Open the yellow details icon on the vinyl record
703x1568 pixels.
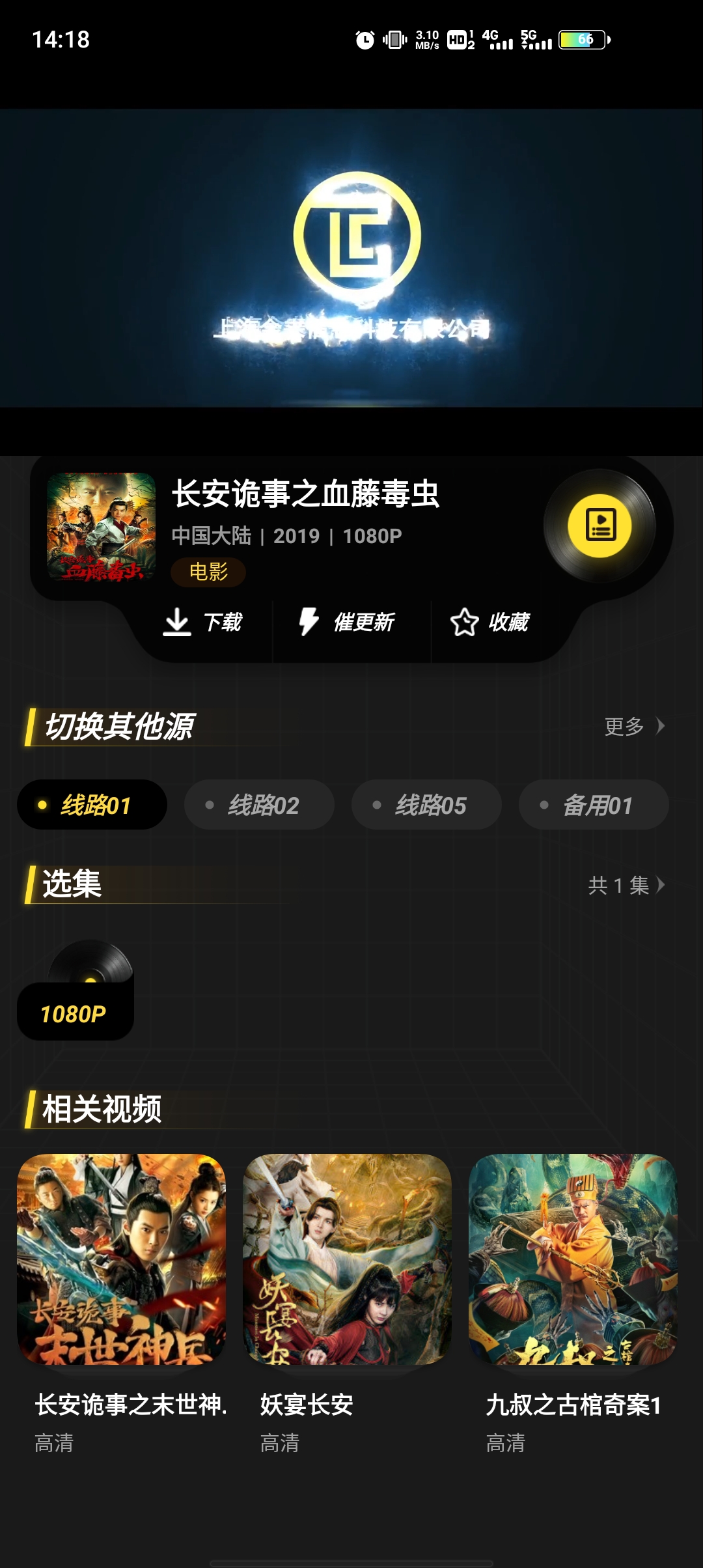tap(600, 525)
